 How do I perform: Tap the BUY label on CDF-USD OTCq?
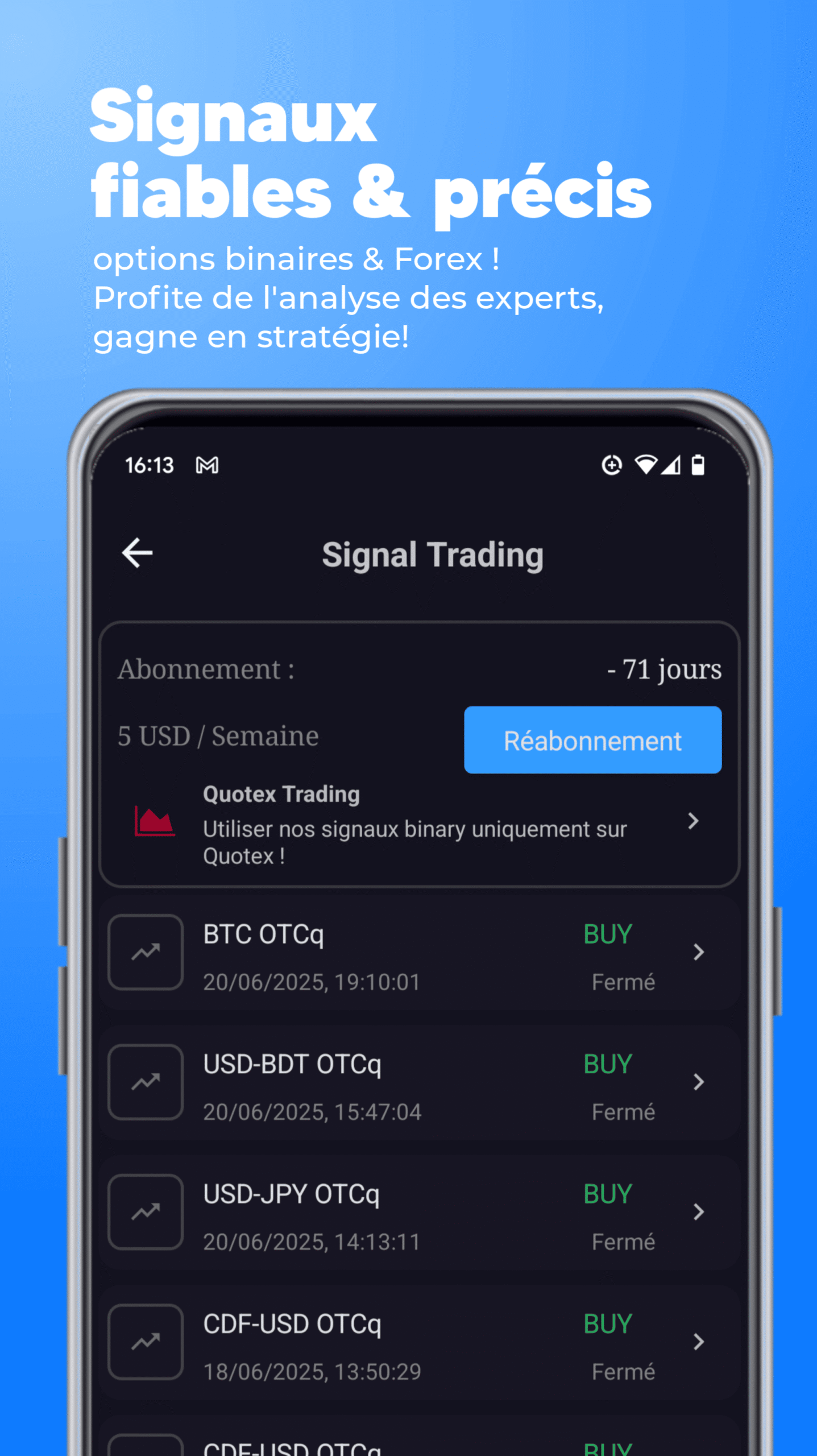pyautogui.click(x=607, y=1323)
